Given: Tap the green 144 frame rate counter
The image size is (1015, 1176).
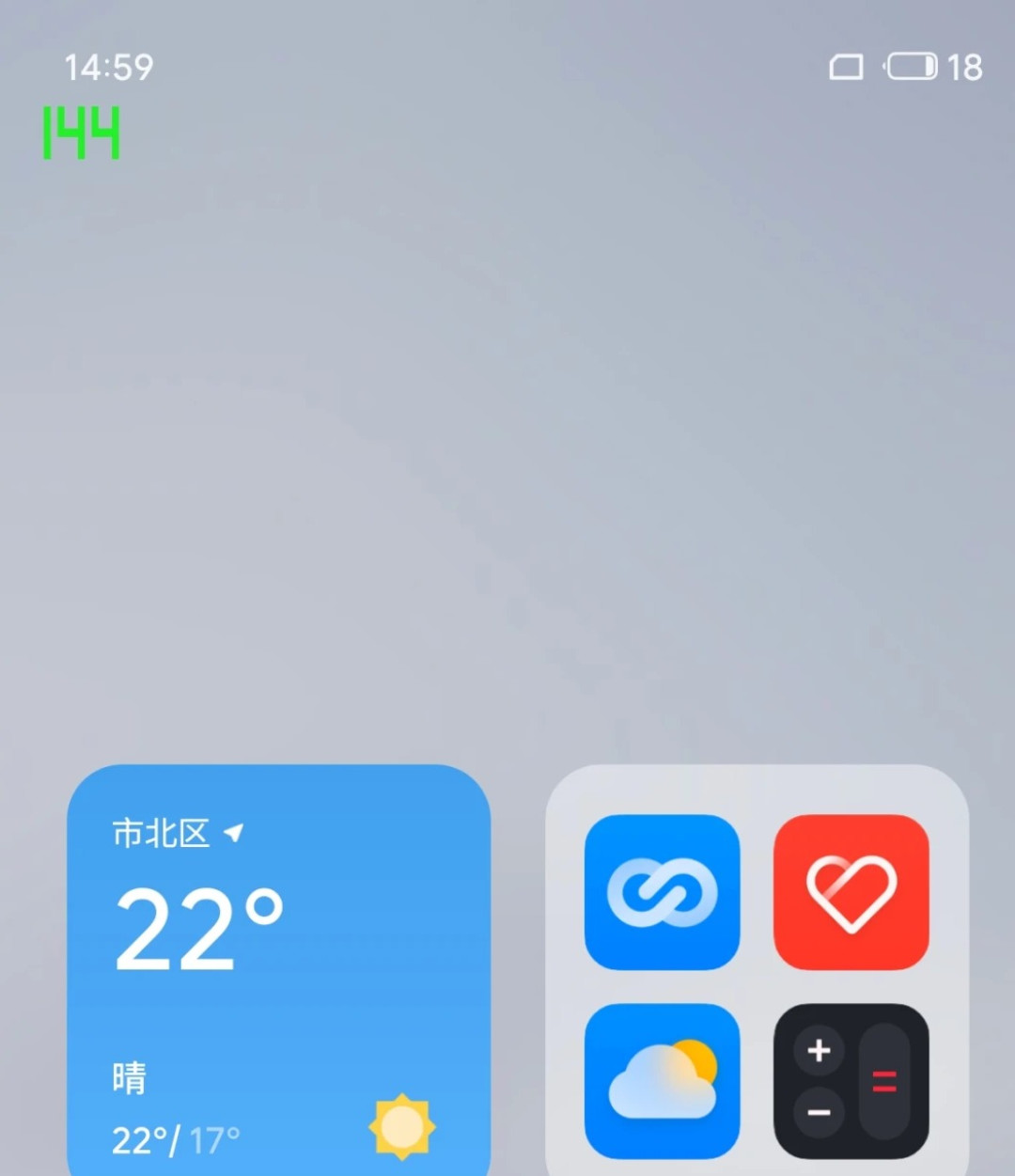Looking at the screenshot, I should [x=80, y=132].
